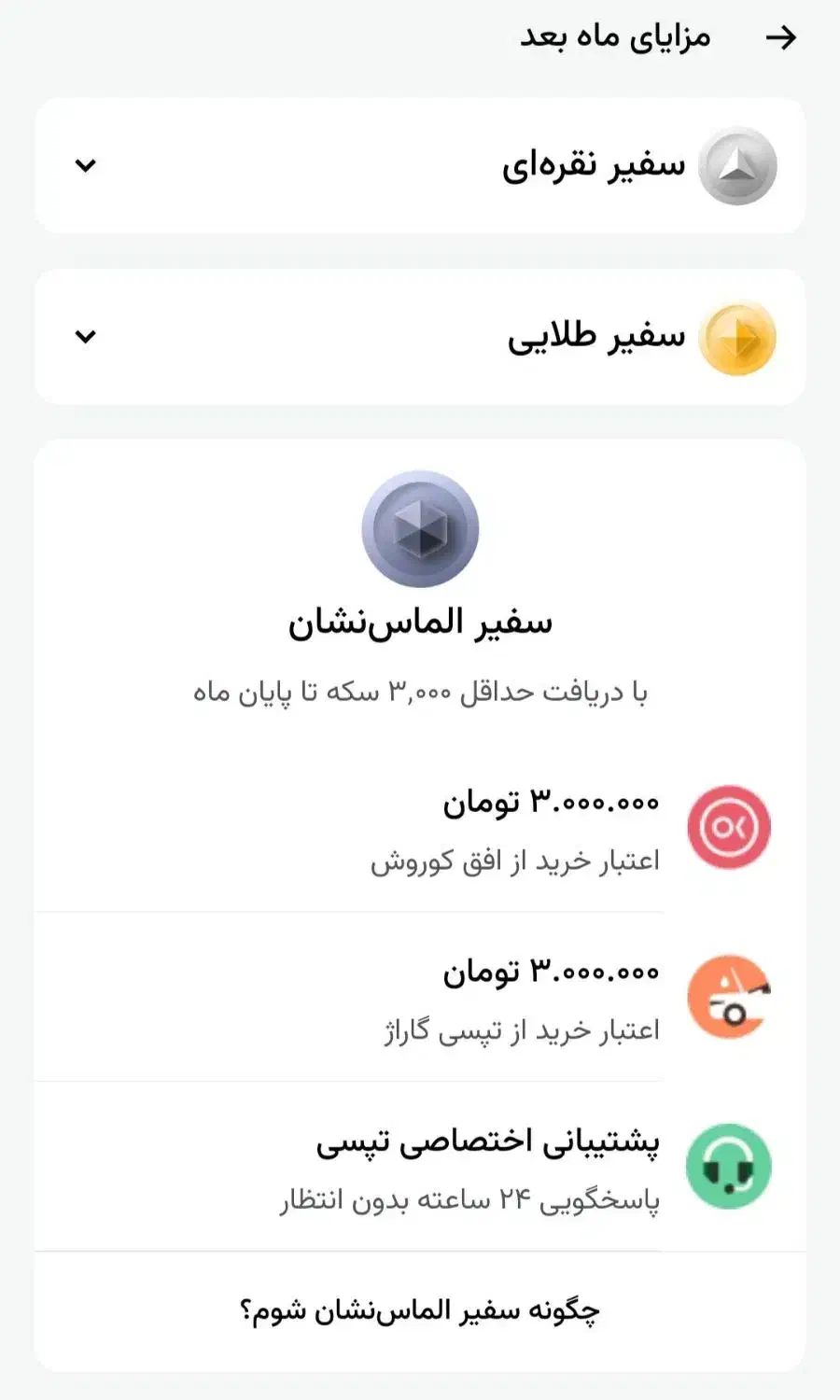Collapse the silver ambassador chevron

click(87, 166)
